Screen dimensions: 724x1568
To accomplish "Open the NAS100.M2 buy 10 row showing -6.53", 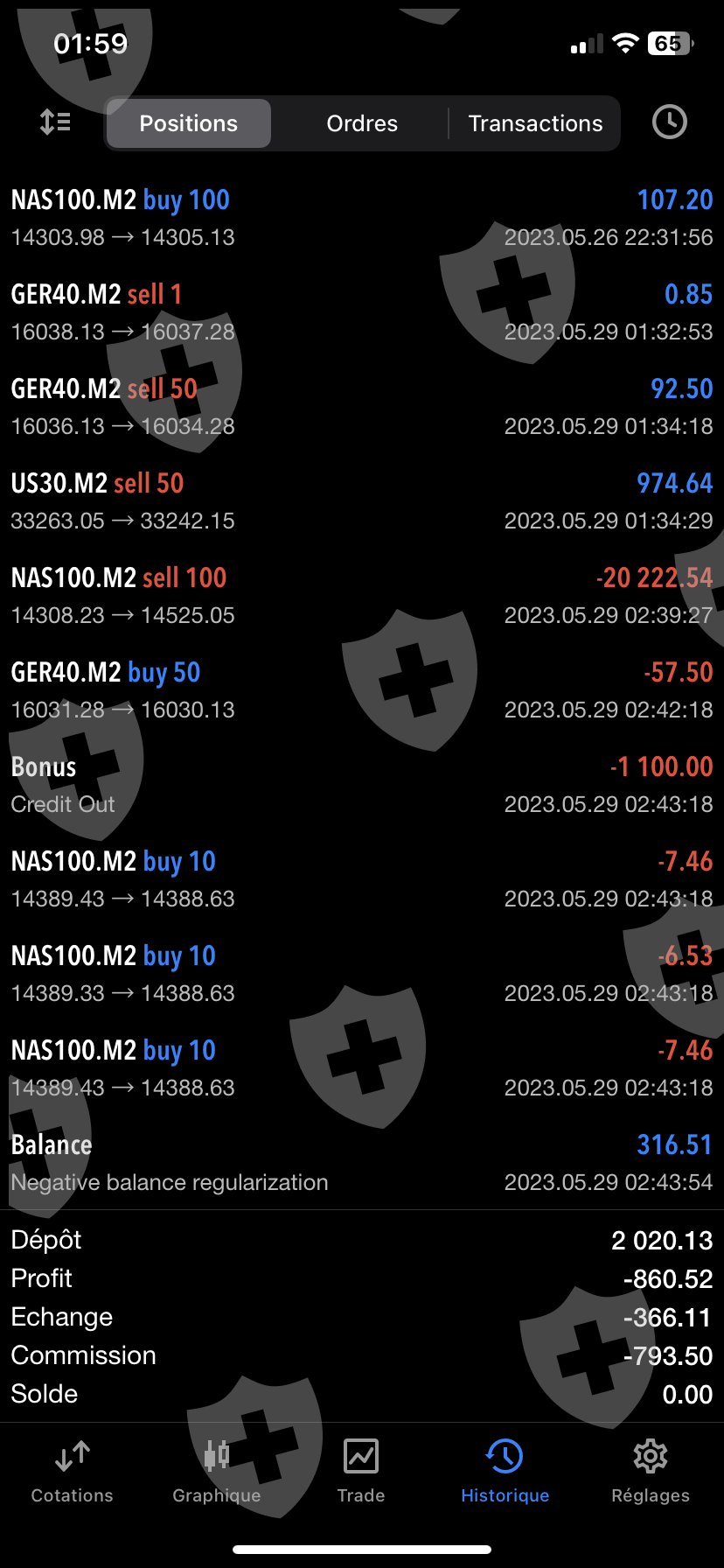I will (x=362, y=974).
